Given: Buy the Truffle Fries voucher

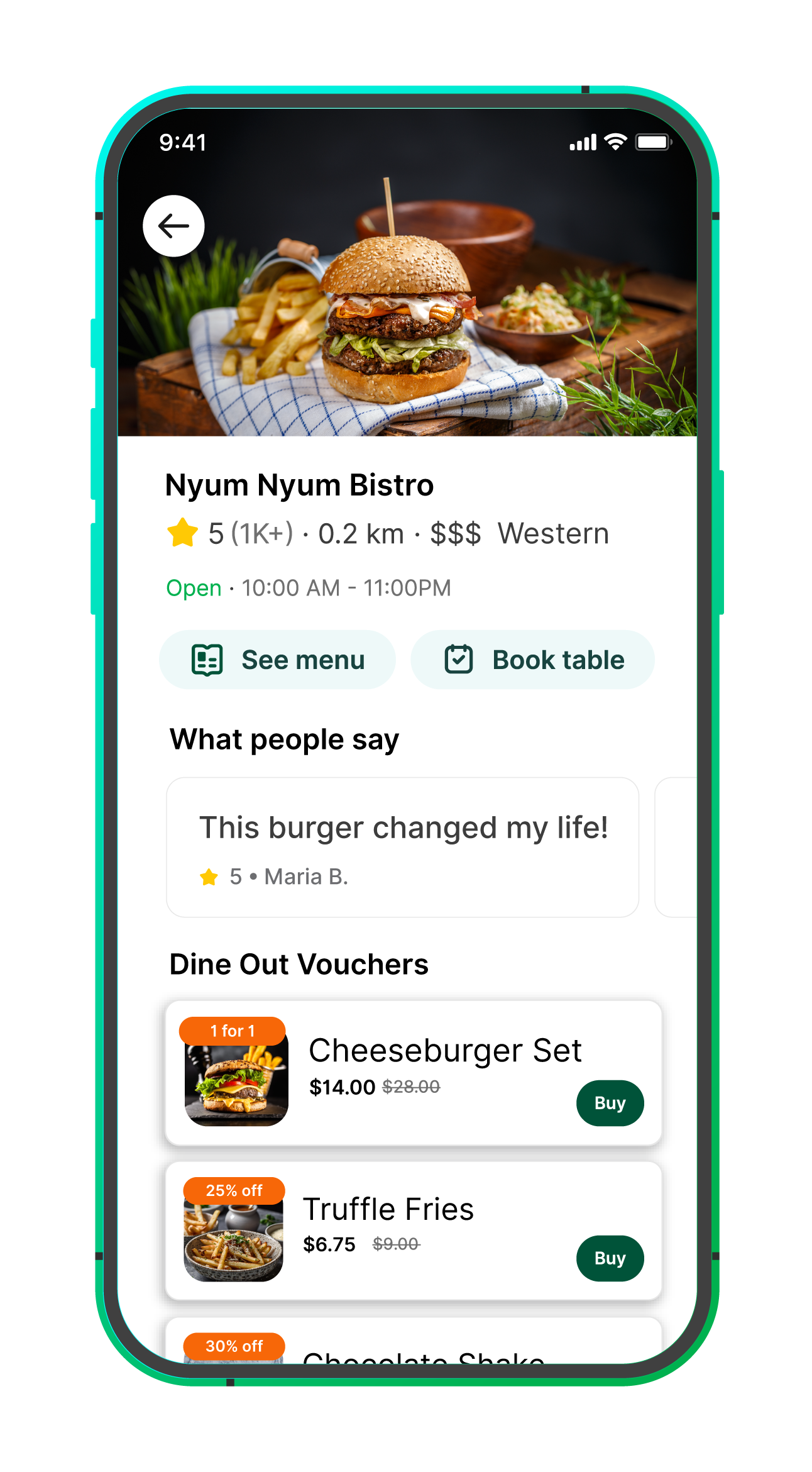Looking at the screenshot, I should 610,1258.
